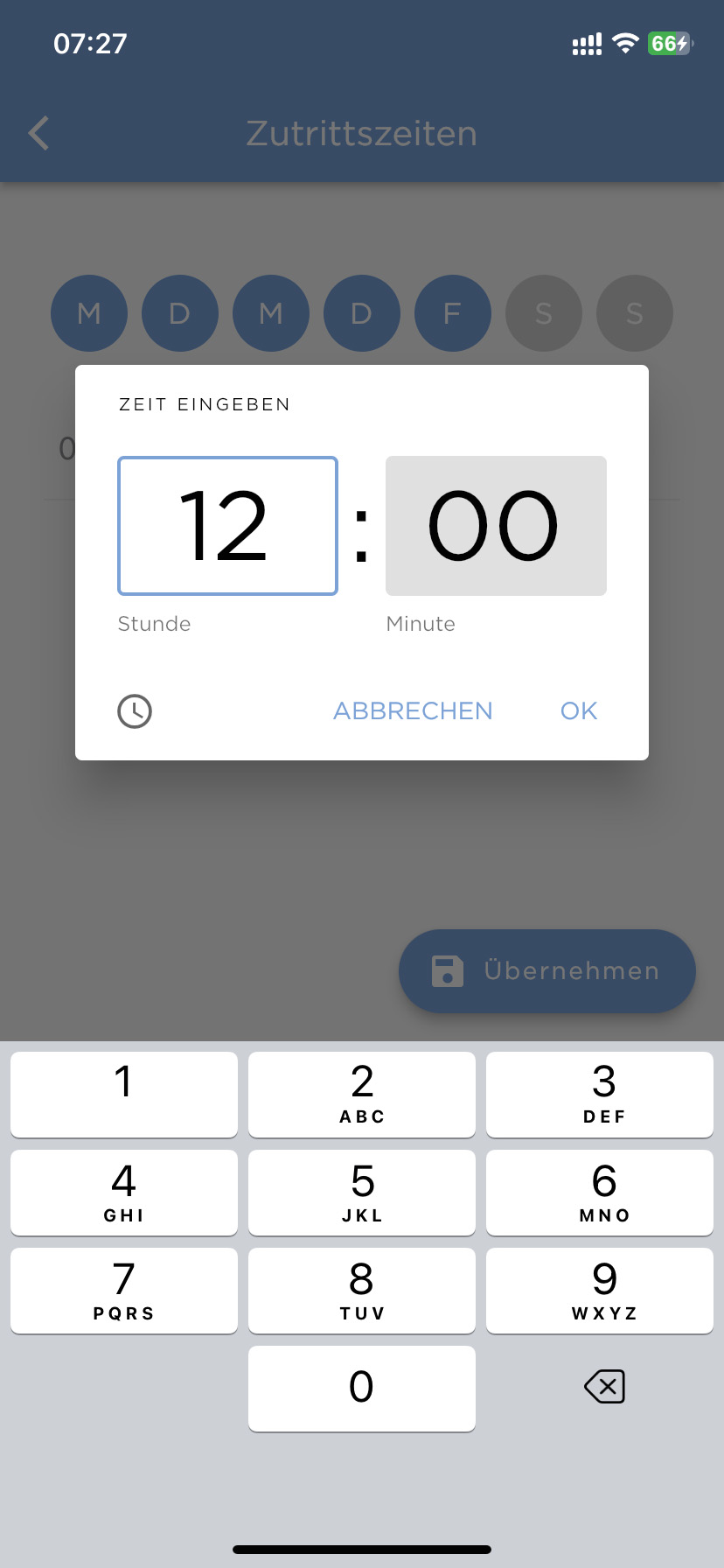Select the Minute field showing 00
Screen dimensions: 724x1568
coord(496,526)
